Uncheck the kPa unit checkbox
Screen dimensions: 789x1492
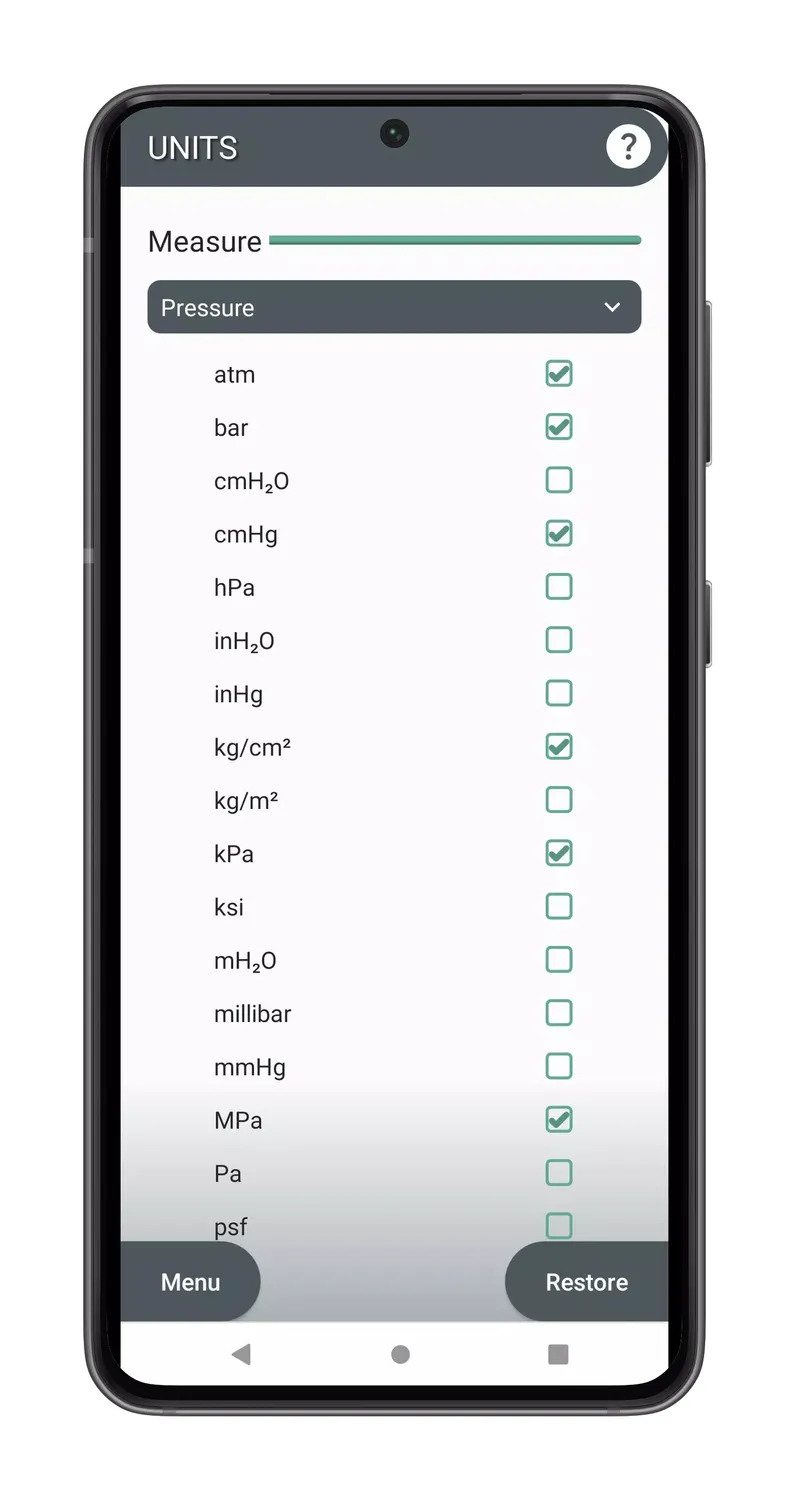coord(559,853)
